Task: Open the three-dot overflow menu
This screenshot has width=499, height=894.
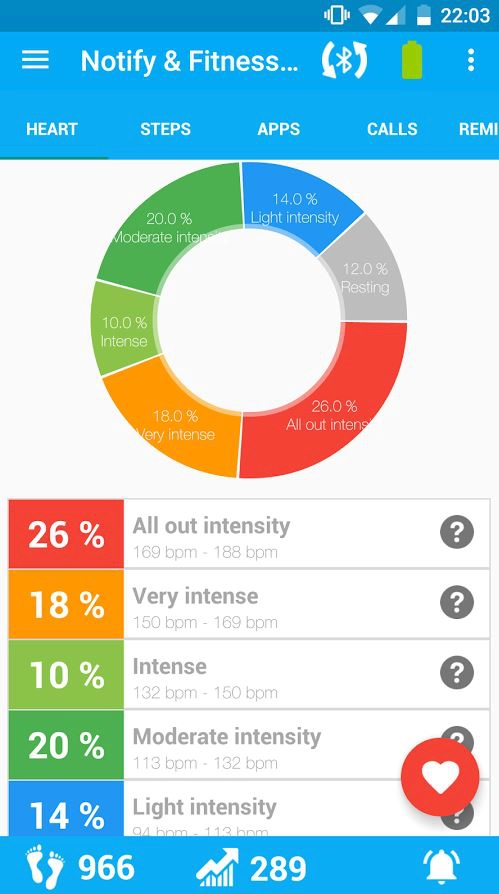Action: pyautogui.click(x=470, y=60)
